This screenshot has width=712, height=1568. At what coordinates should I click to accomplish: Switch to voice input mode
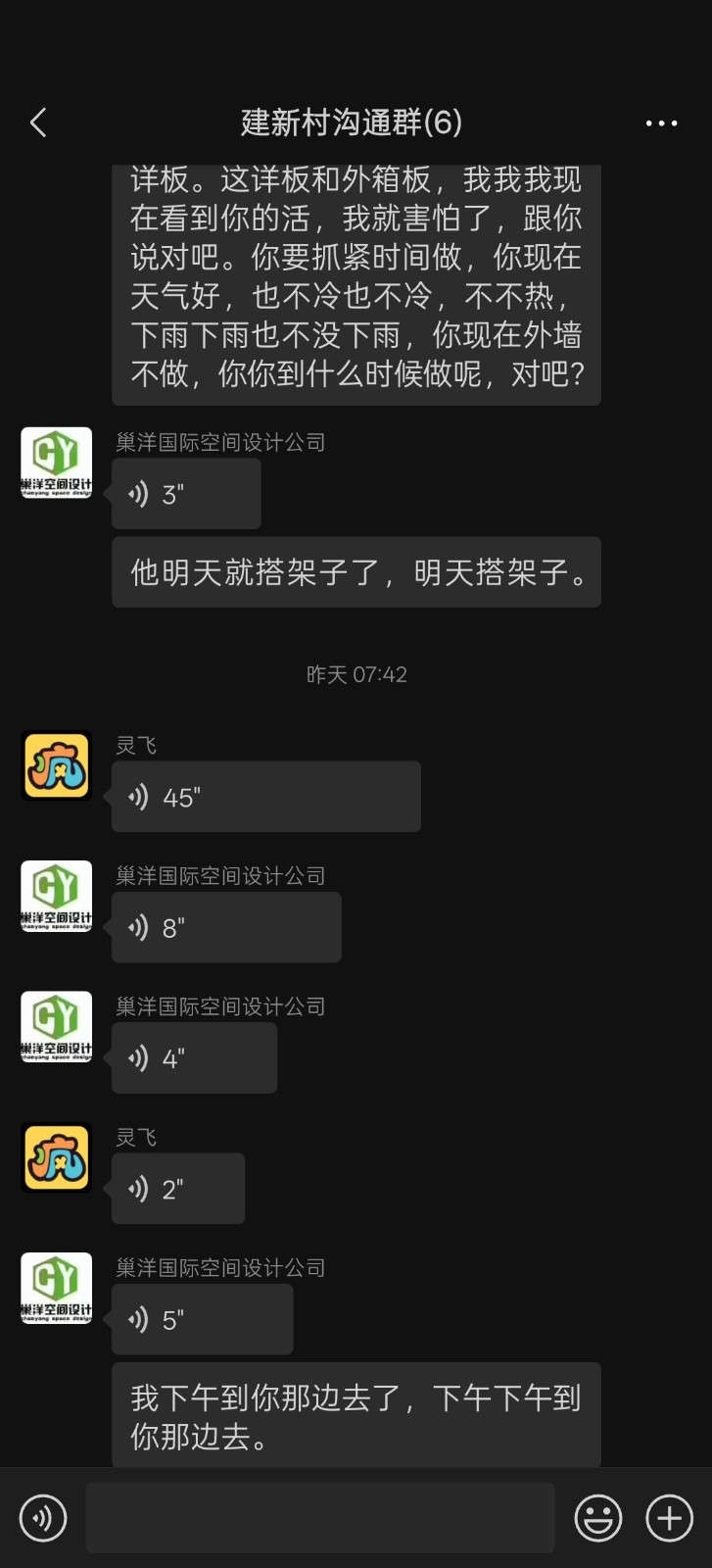point(43,1518)
